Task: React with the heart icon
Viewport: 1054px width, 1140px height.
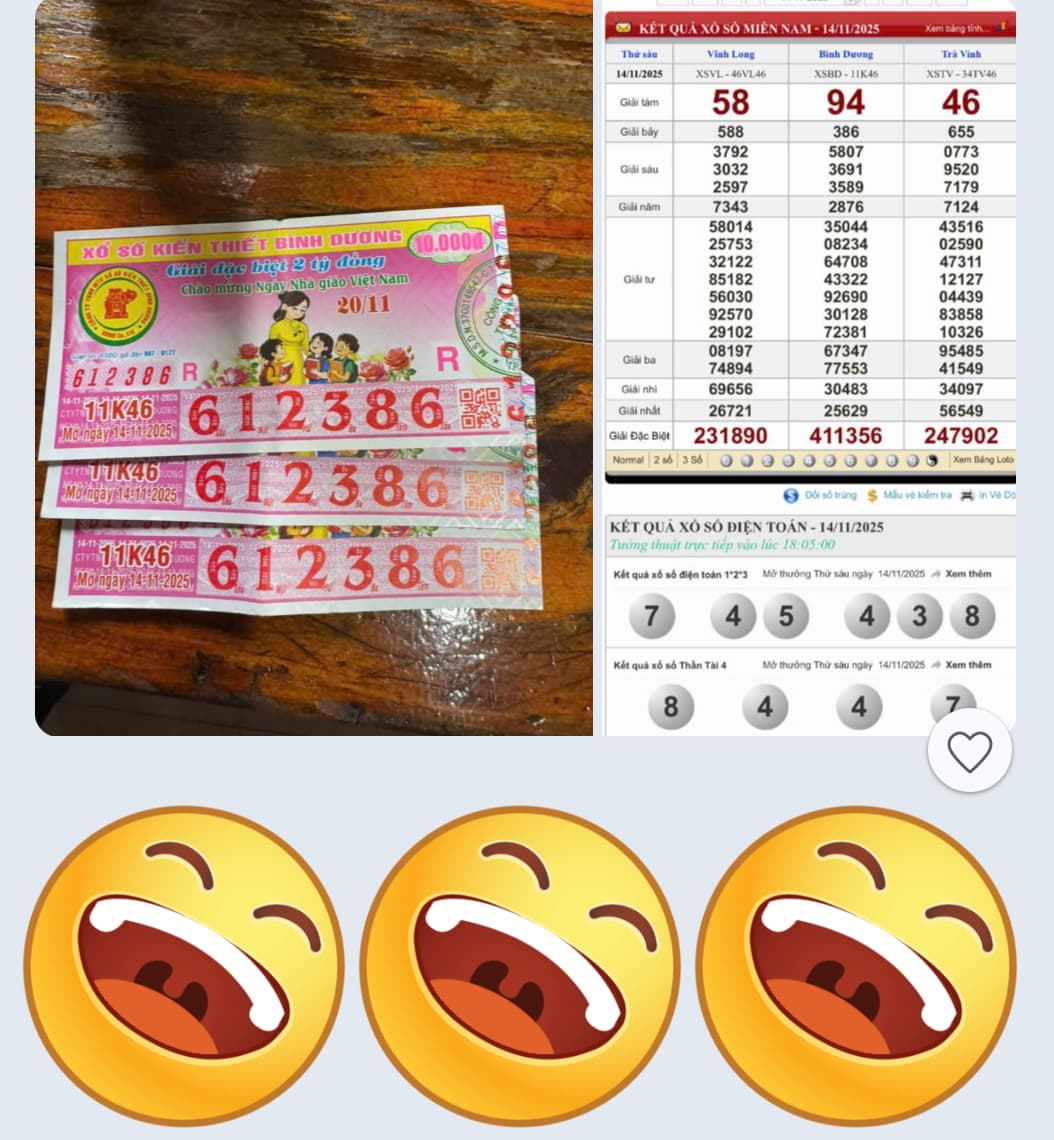Action: pyautogui.click(x=969, y=751)
